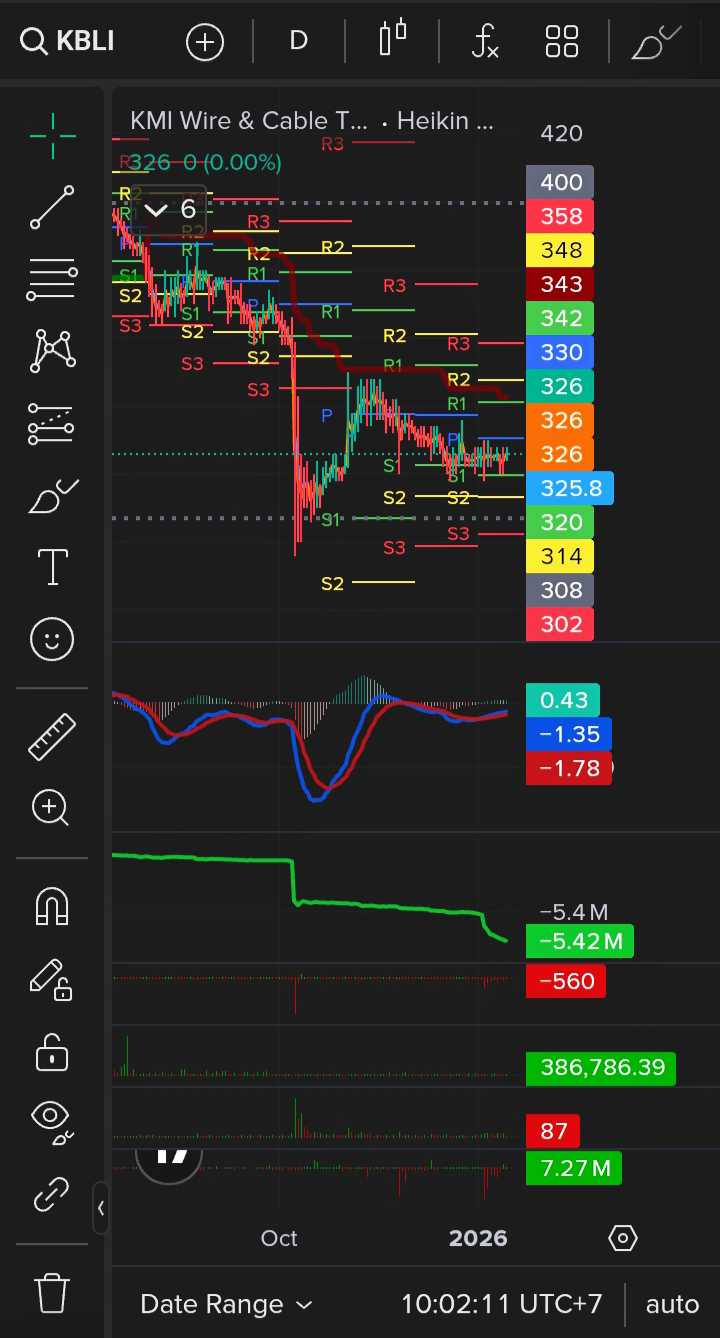Delete drawings with the trash bin
The height and width of the screenshot is (1338, 720).
[x=52, y=1292]
